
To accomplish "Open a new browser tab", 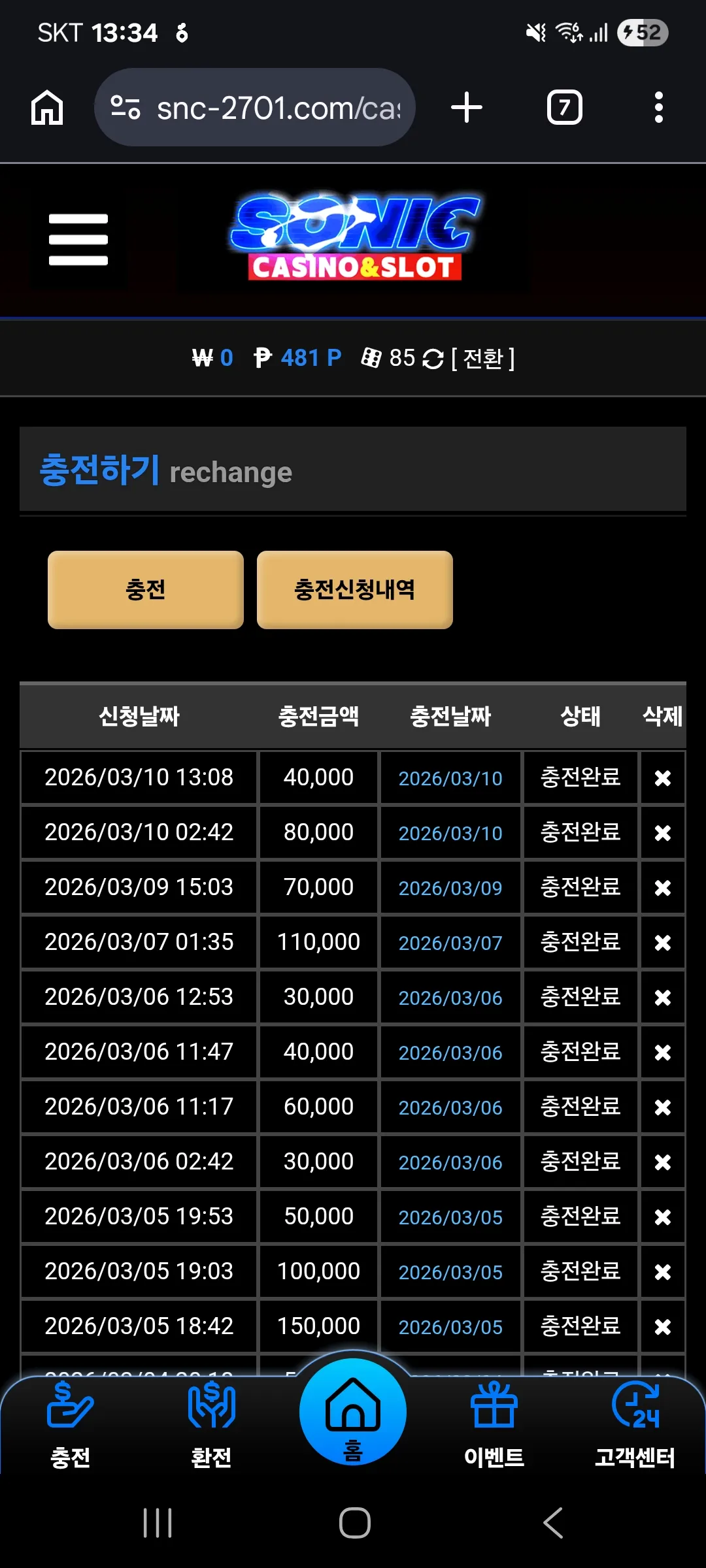I will (x=467, y=108).
